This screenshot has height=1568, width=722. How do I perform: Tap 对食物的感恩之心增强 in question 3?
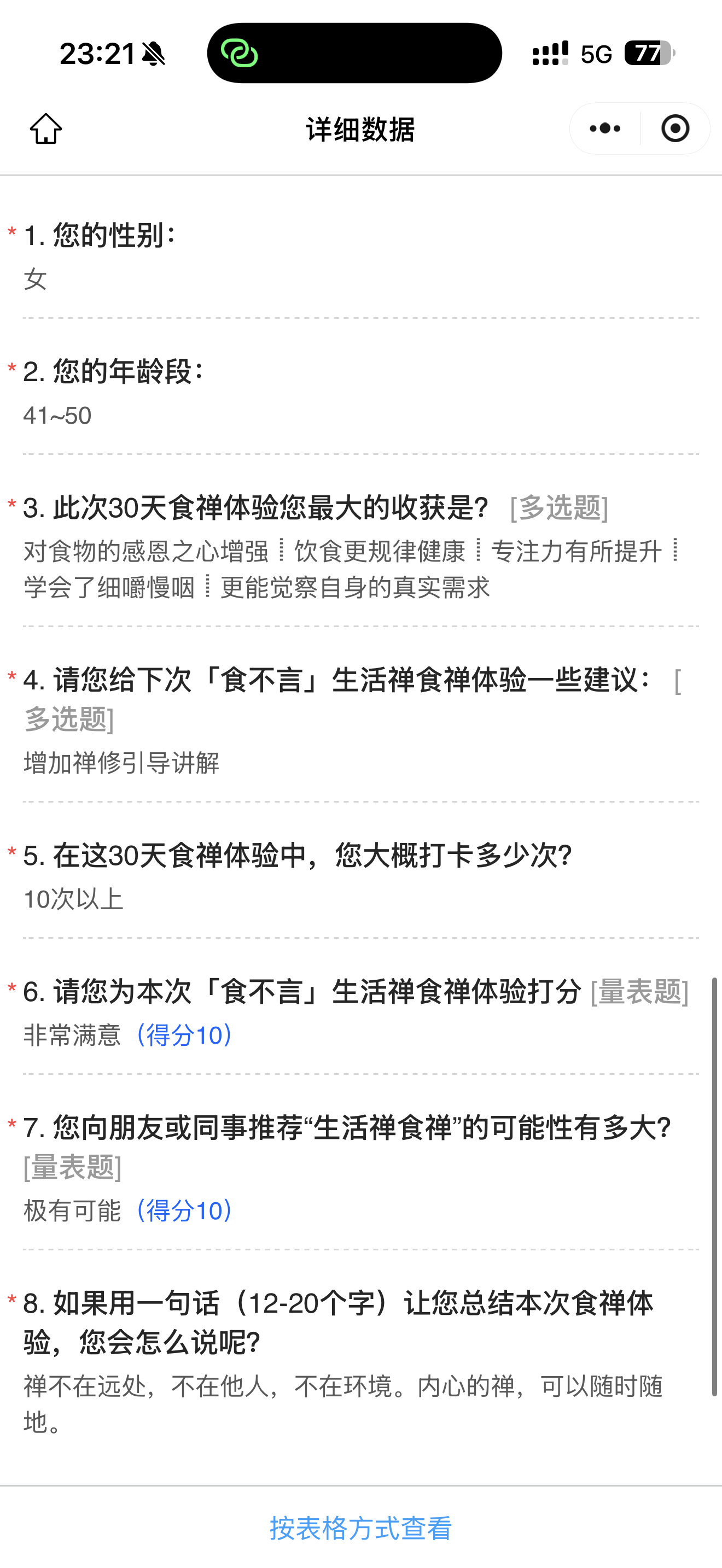coord(146,552)
